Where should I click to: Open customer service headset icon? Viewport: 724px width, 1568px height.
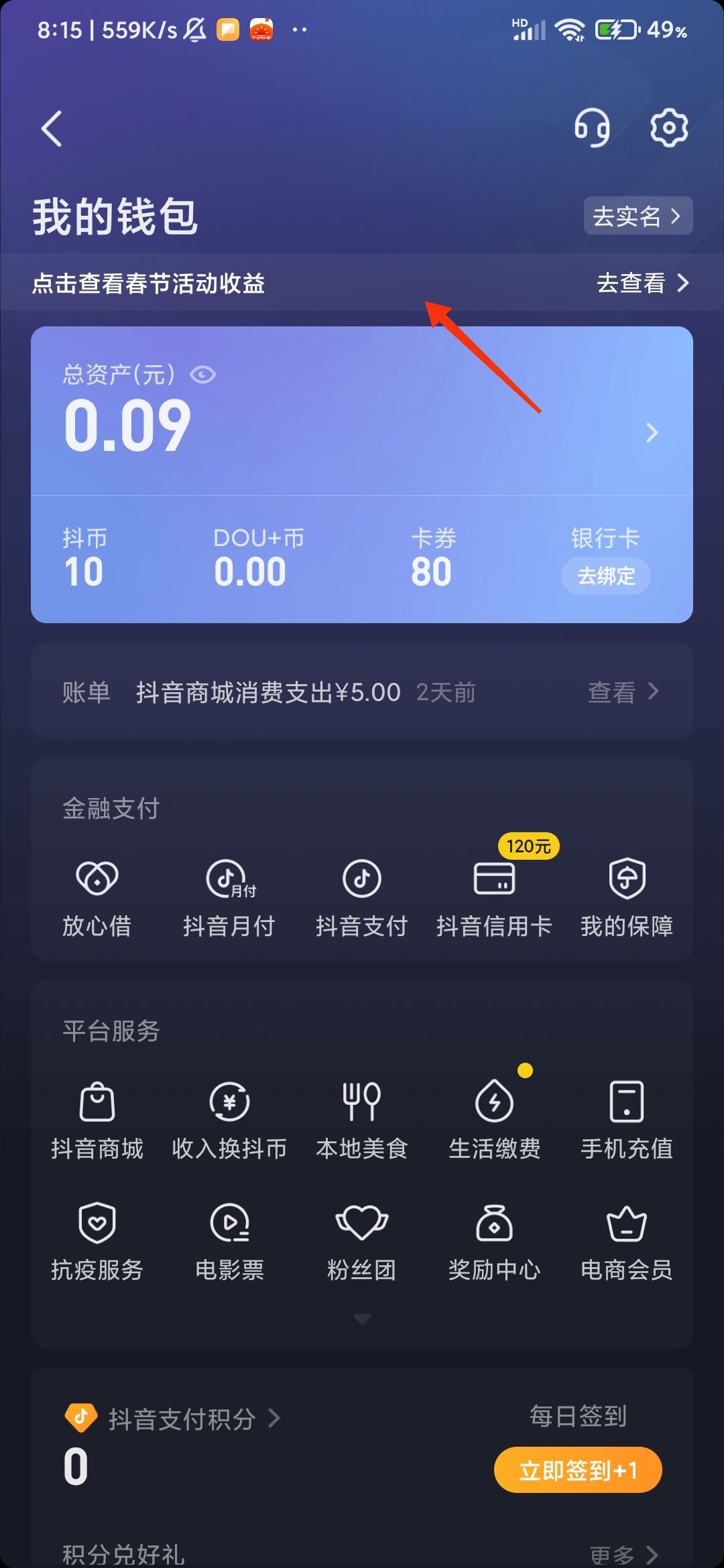pyautogui.click(x=593, y=129)
